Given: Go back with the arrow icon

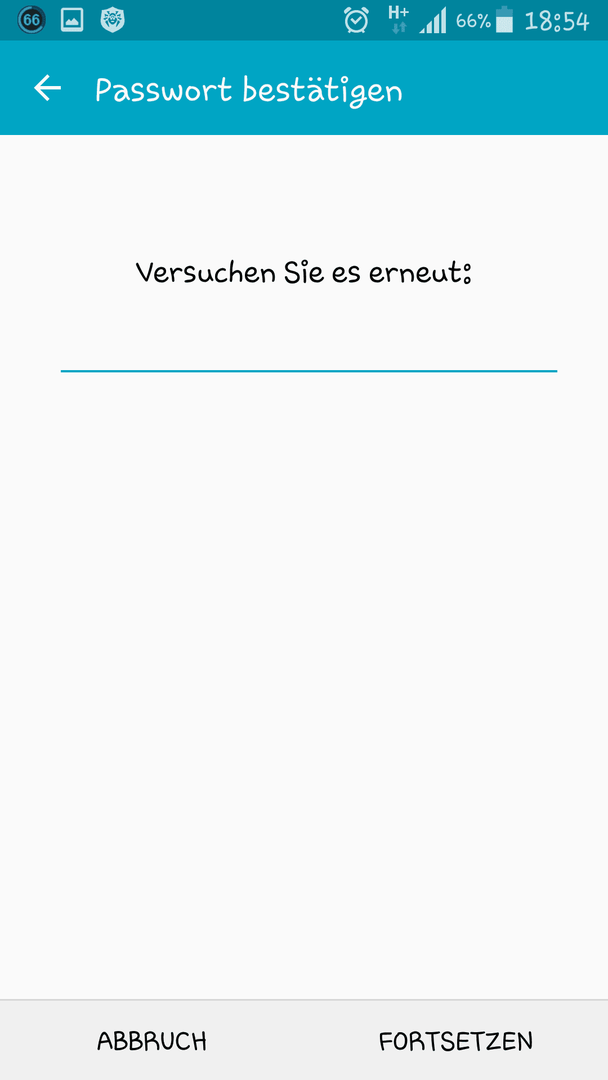Looking at the screenshot, I should (x=48, y=88).
